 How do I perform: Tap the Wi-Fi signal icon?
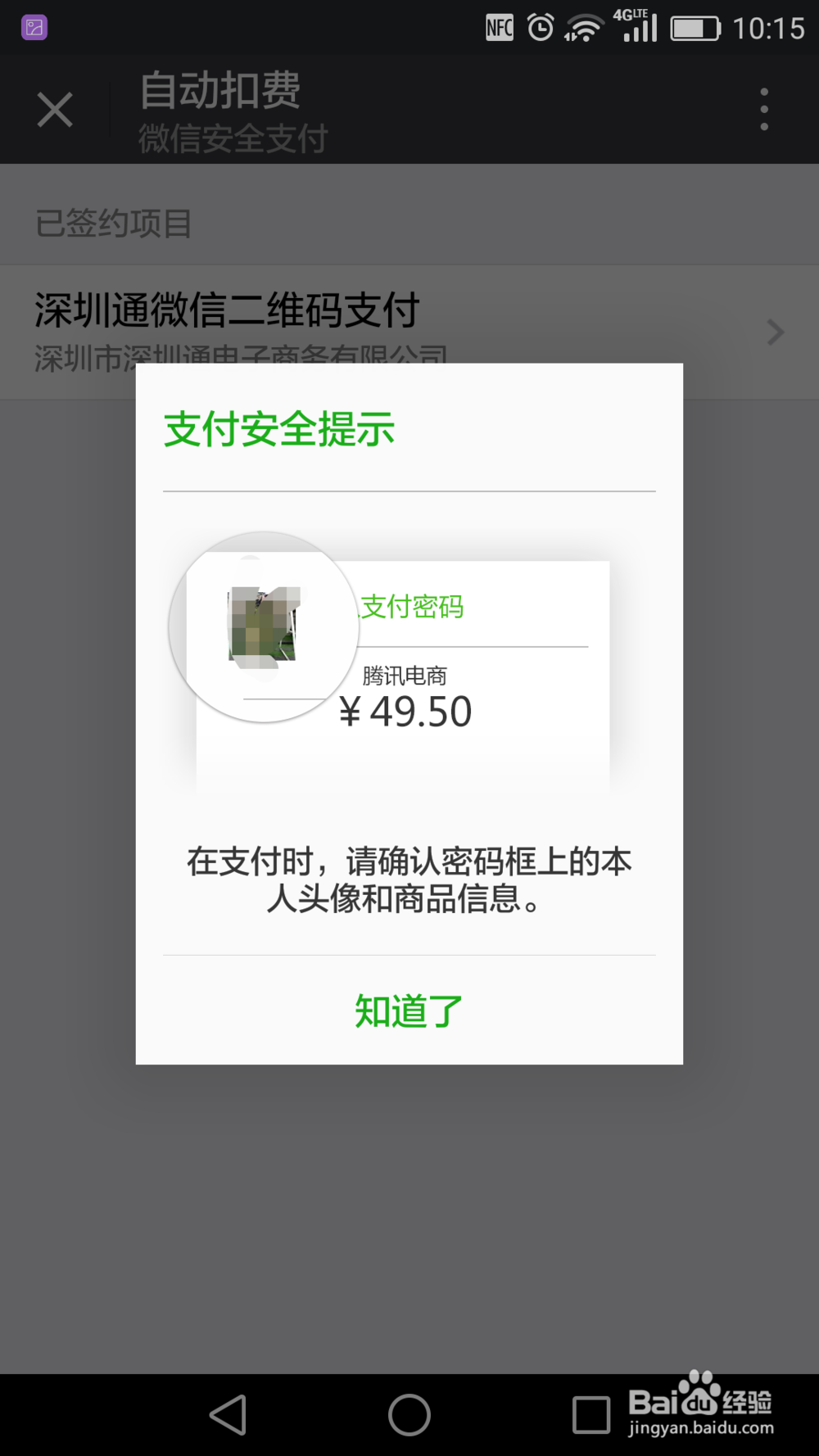click(x=584, y=28)
